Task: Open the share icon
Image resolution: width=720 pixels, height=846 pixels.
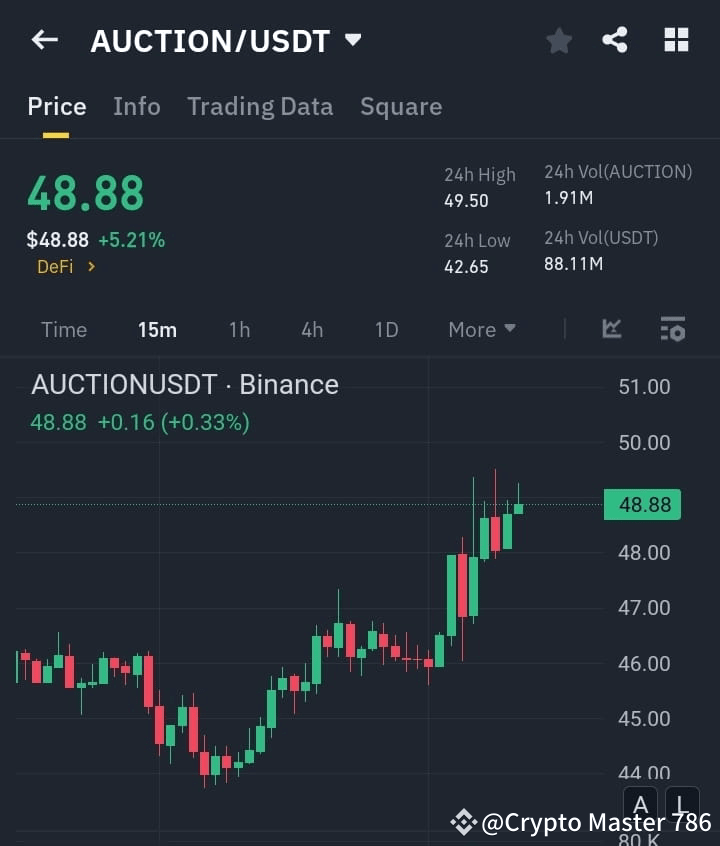Action: 616,41
